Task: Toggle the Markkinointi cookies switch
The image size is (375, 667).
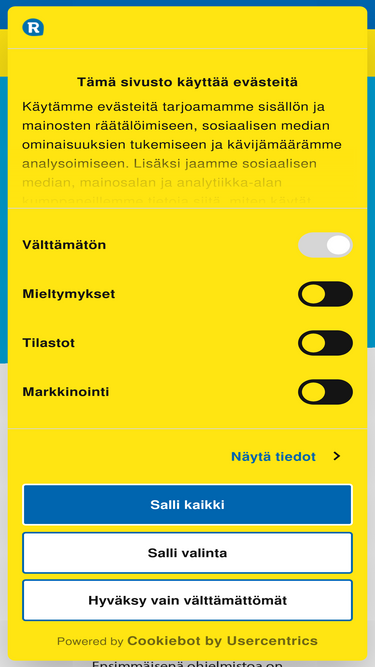Action: (x=325, y=392)
